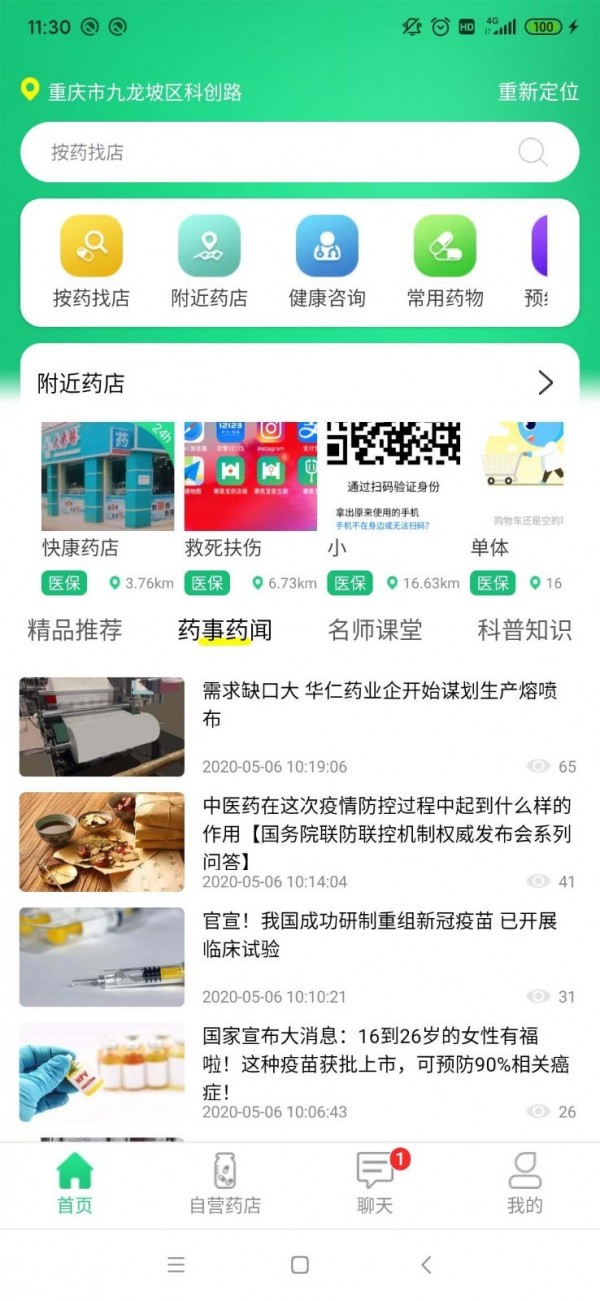Viewport: 600px width, 1301px height.
Task: Select the 药事药闻 tab
Action: click(224, 630)
